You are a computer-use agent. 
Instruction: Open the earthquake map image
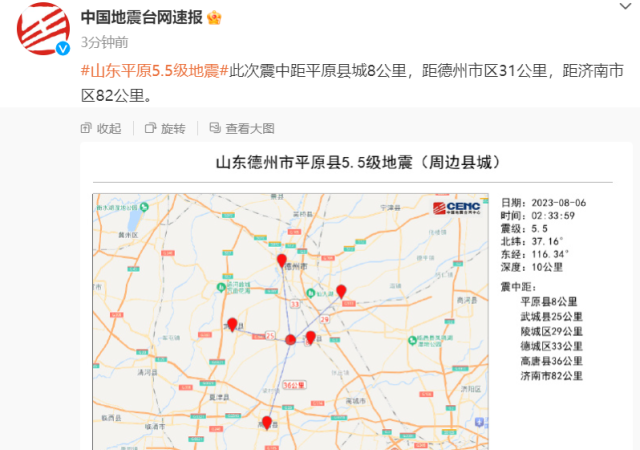tap(292, 320)
